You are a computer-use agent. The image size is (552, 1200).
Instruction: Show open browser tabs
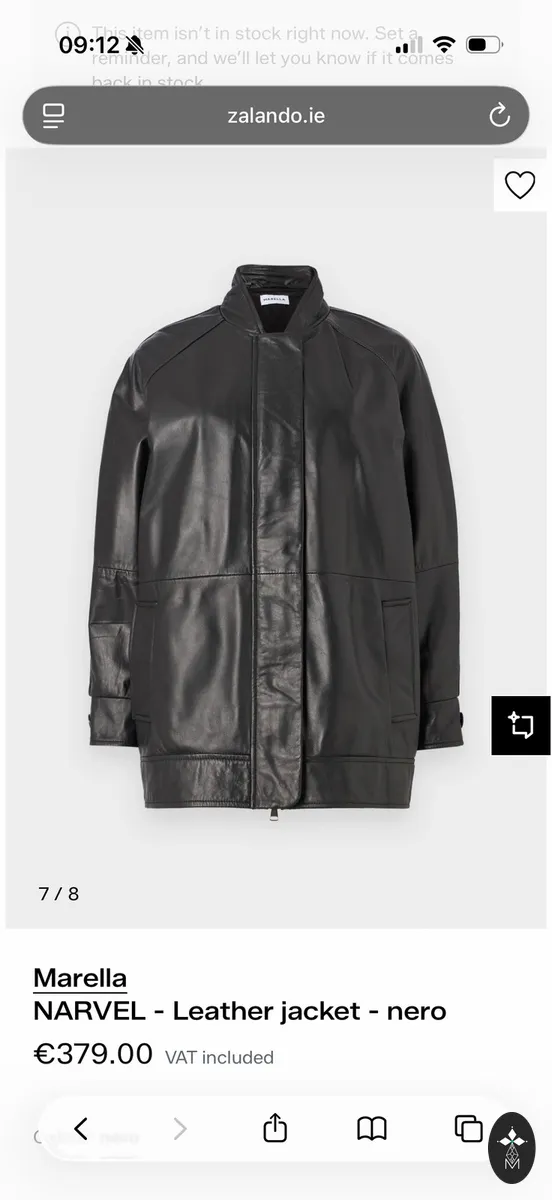[x=468, y=1128]
